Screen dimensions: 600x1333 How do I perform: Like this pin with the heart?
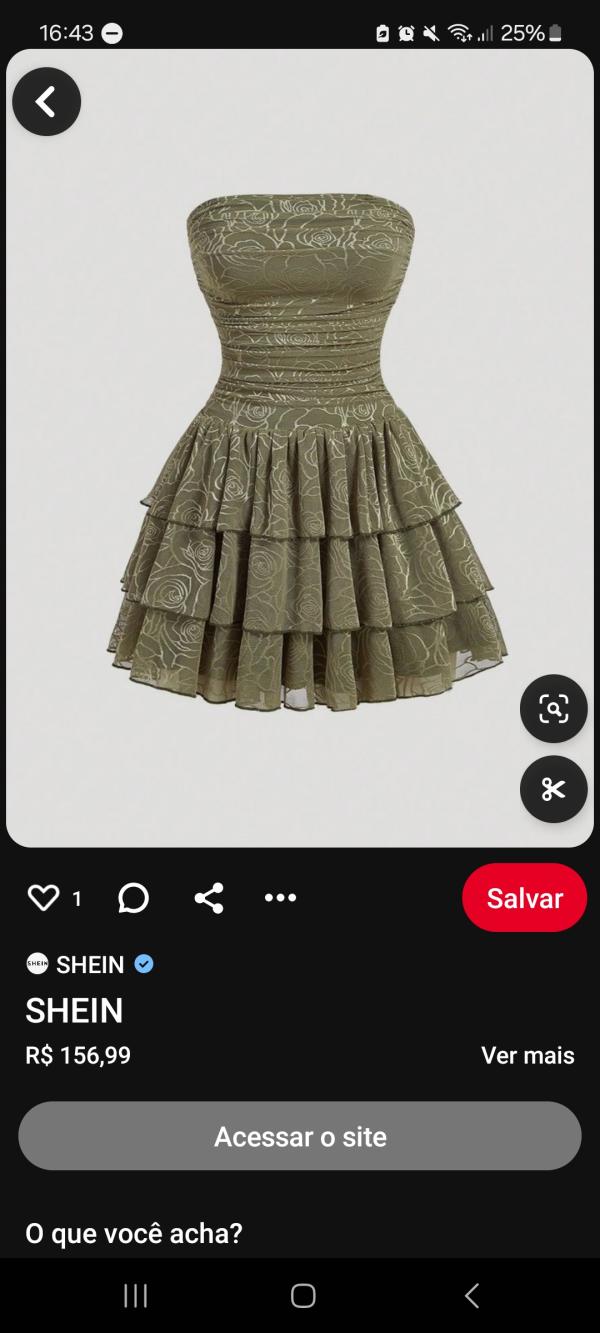click(x=43, y=898)
